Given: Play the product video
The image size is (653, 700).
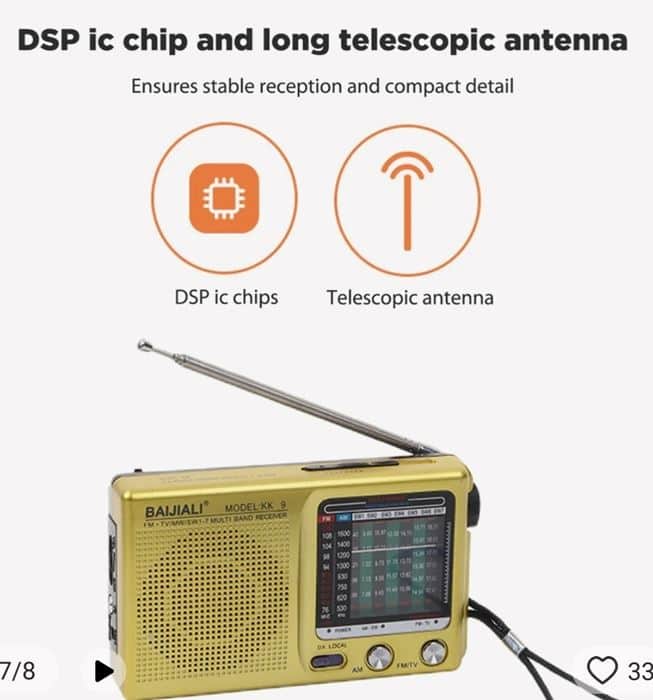Looking at the screenshot, I should pyautogui.click(x=103, y=669).
